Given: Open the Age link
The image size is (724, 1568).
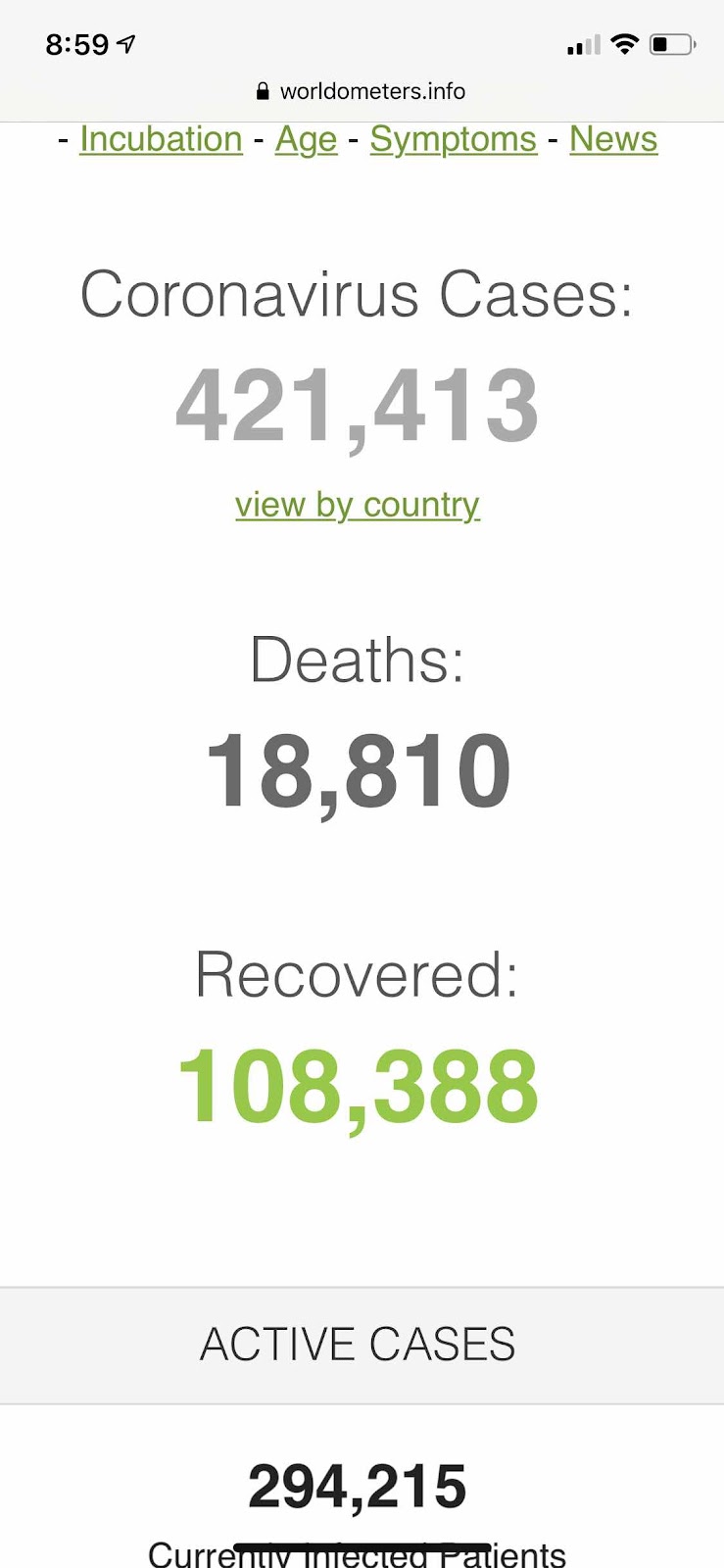Looking at the screenshot, I should pyautogui.click(x=306, y=139).
